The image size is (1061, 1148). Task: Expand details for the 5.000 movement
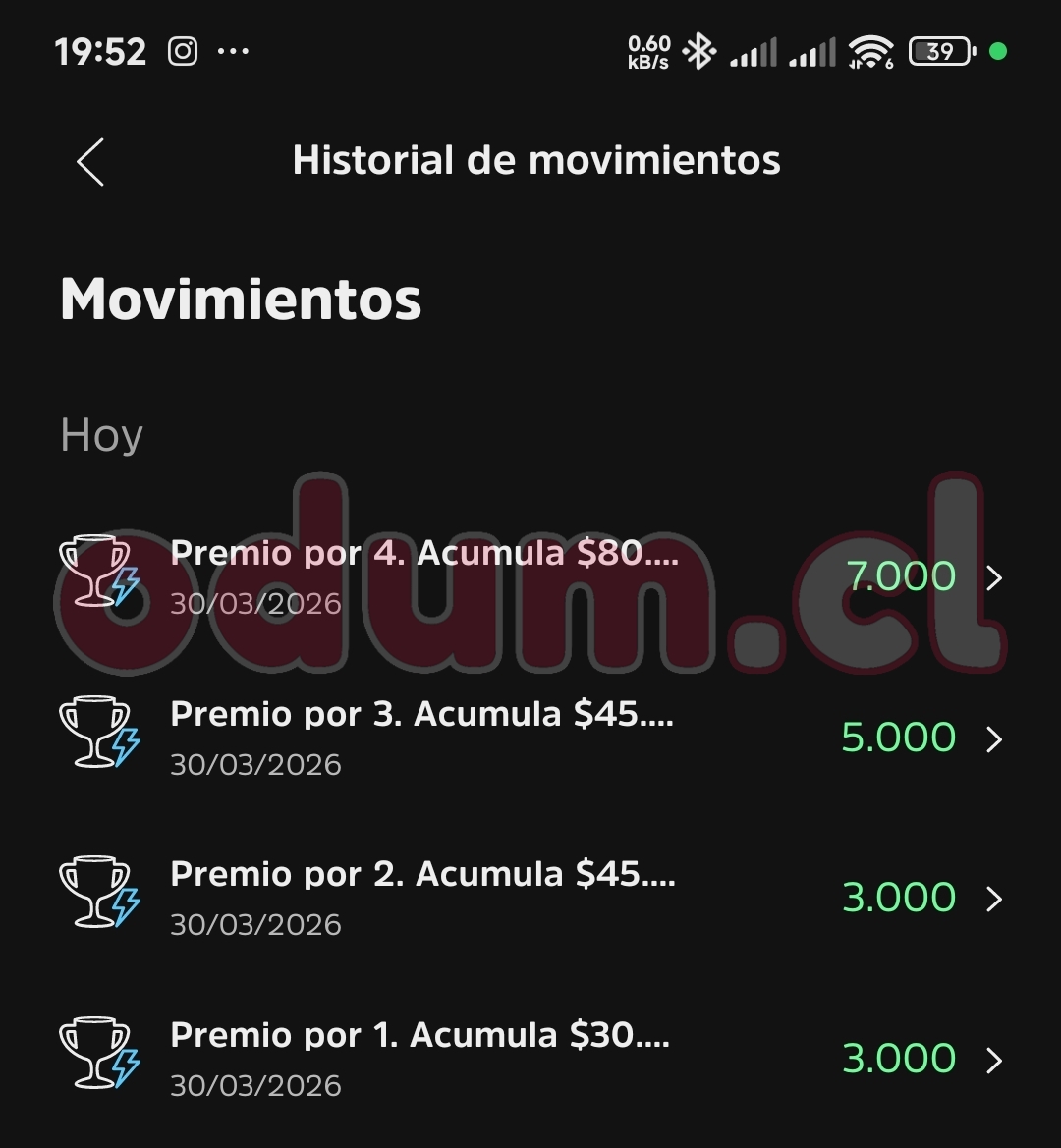pos(995,738)
